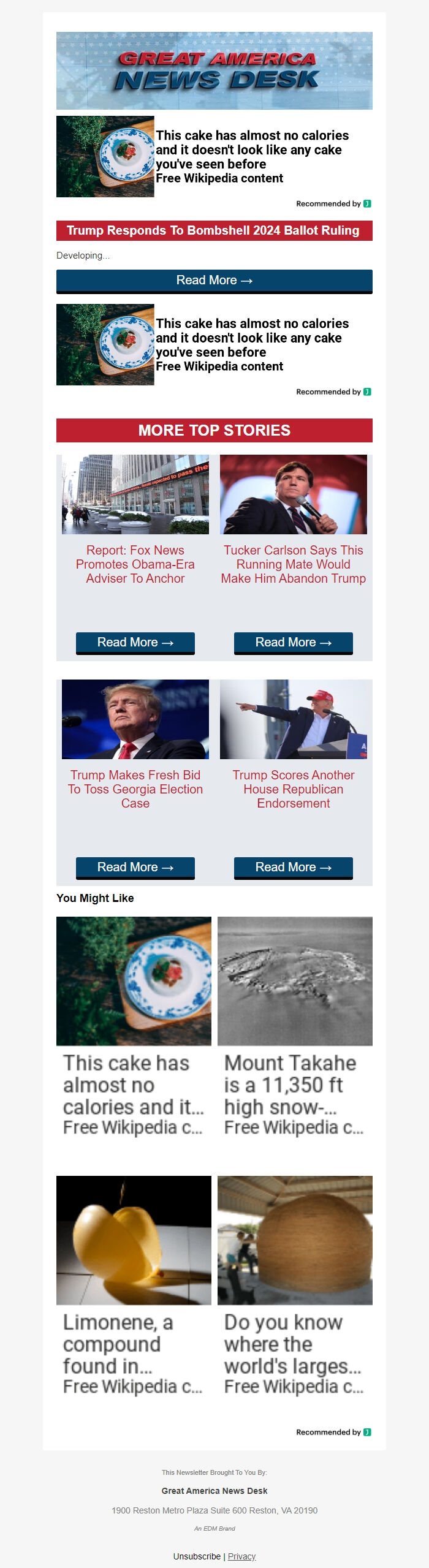Image resolution: width=429 pixels, height=1568 pixels.
Task: Tap Read More for Tucker Carlson story
Action: (293, 642)
